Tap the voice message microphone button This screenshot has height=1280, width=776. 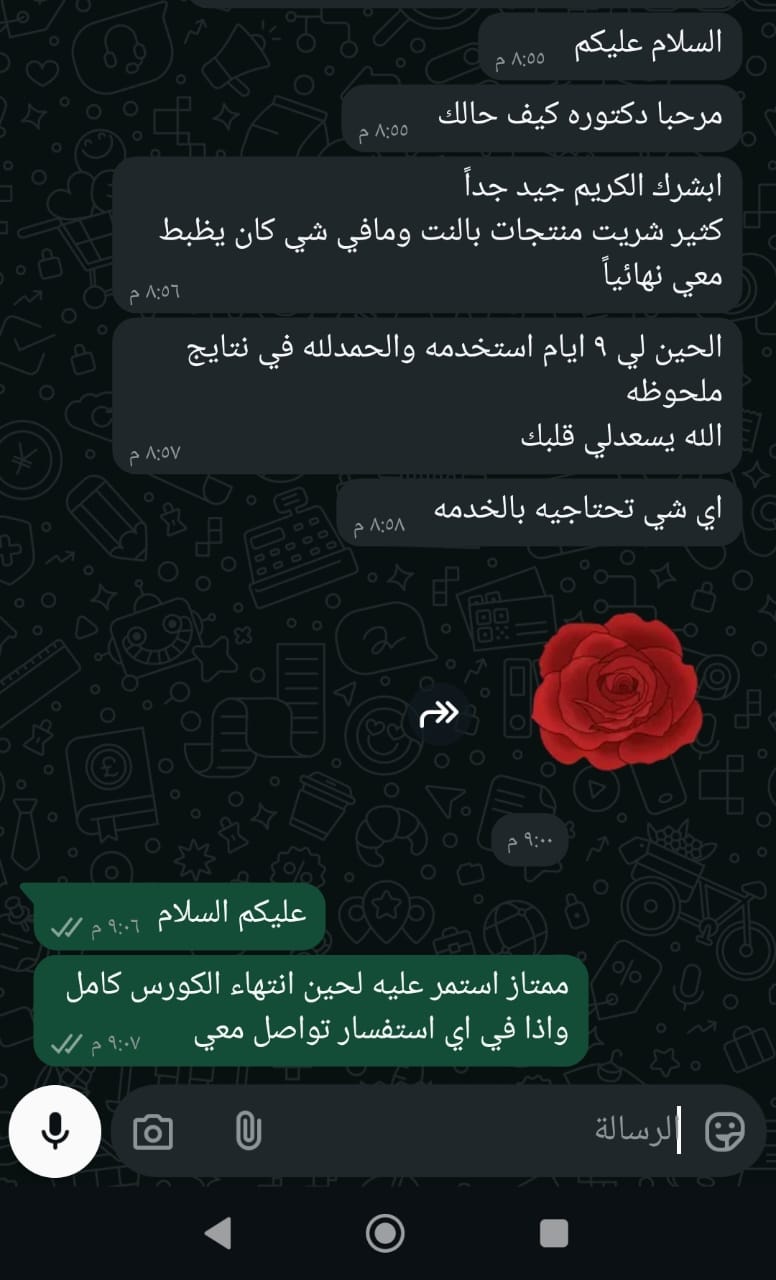pos(55,1131)
